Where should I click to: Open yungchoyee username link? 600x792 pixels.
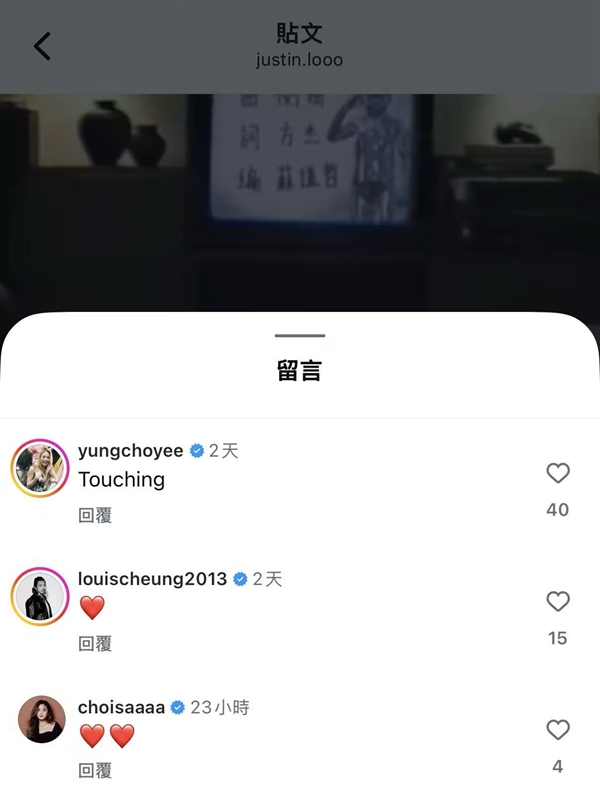[x=130, y=451]
